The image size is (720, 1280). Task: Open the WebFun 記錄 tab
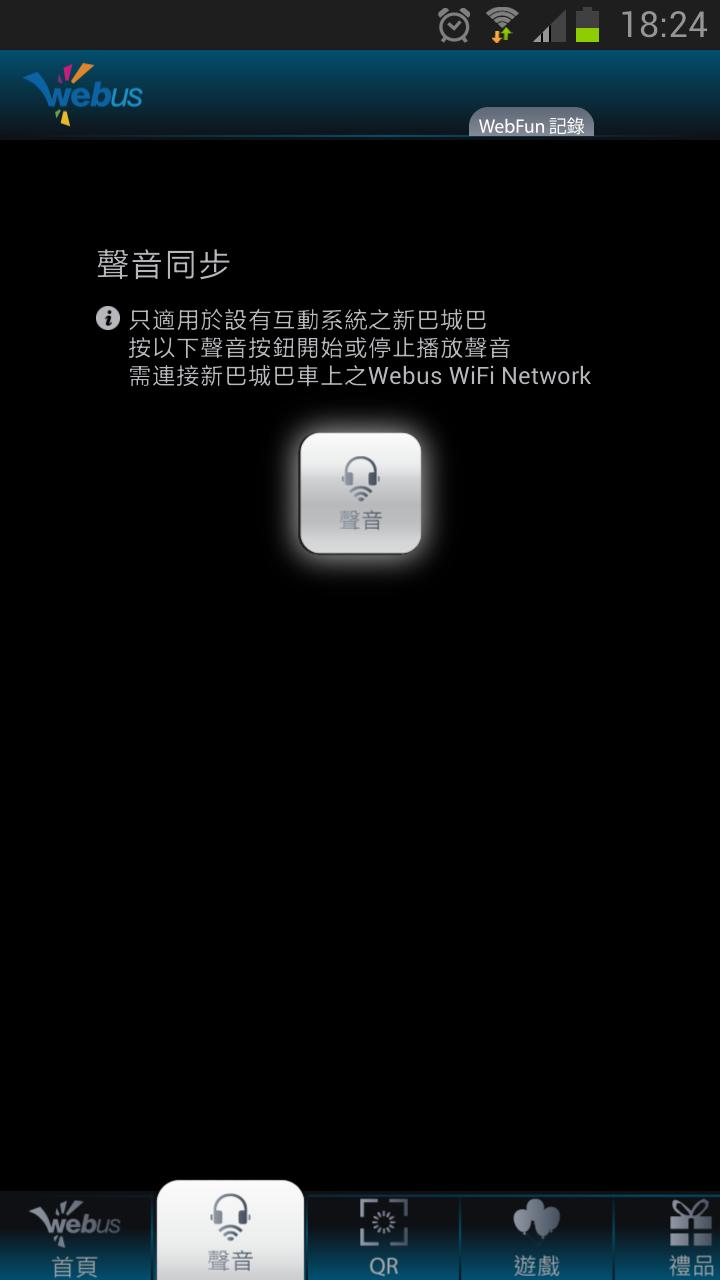point(531,125)
